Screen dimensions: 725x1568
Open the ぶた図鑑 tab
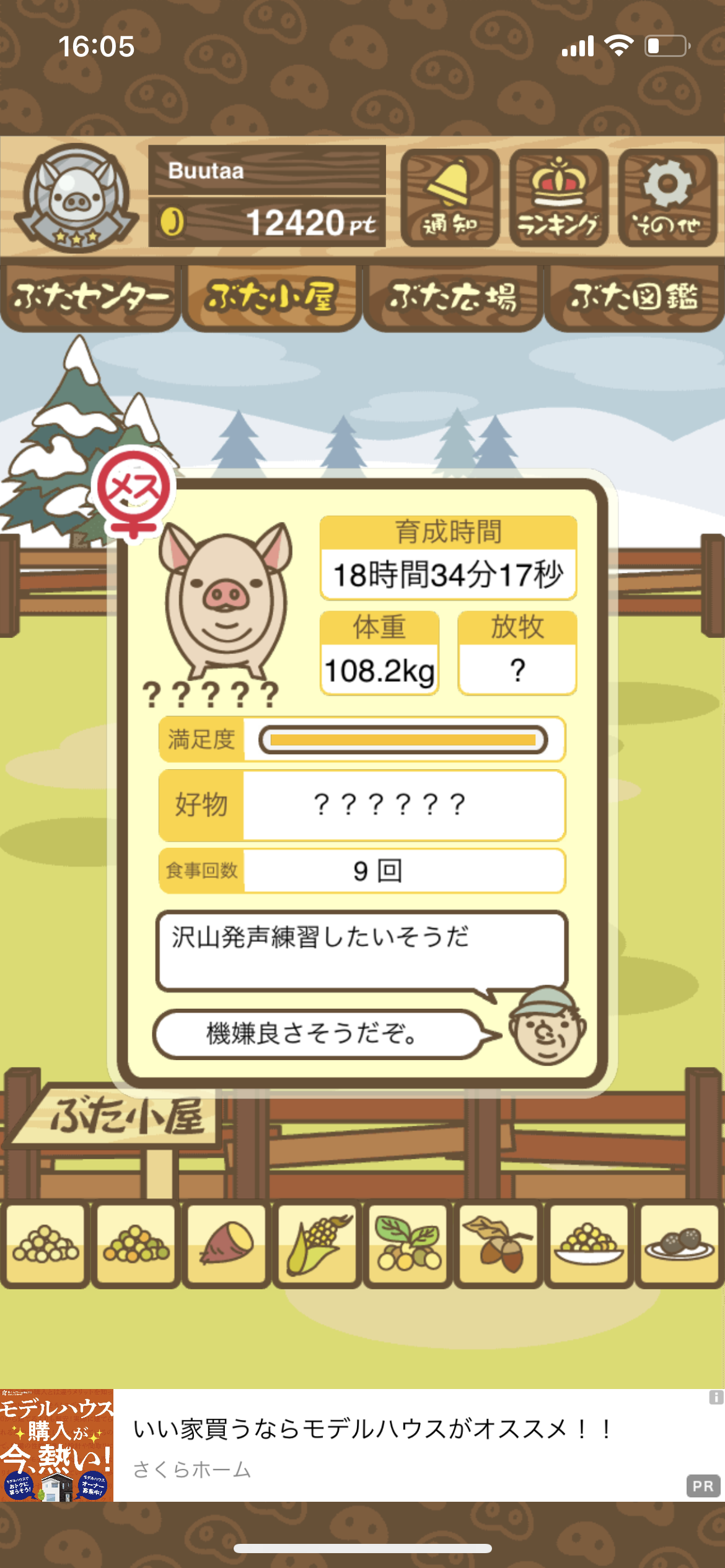[634, 297]
